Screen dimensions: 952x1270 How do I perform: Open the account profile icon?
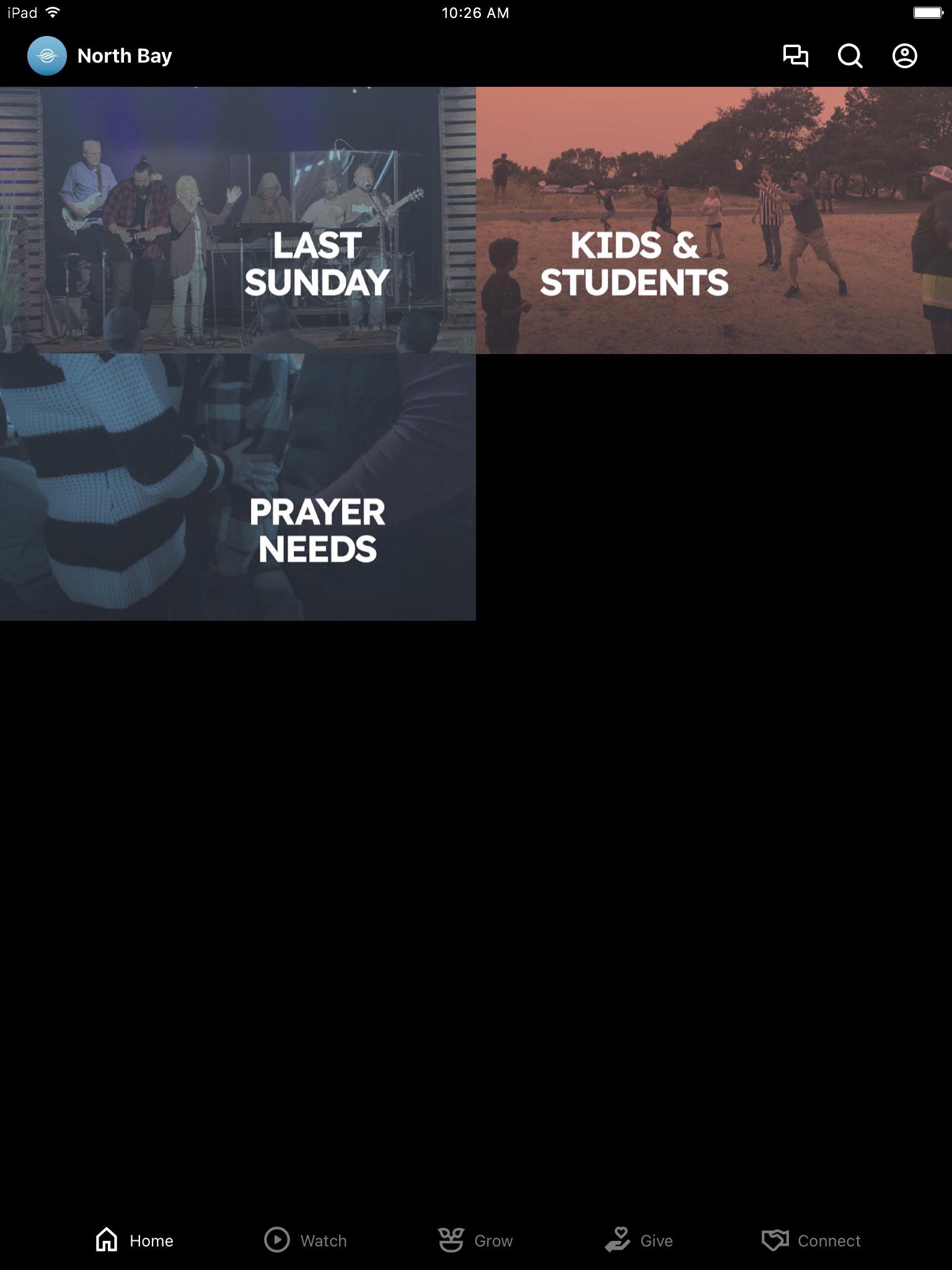(904, 56)
